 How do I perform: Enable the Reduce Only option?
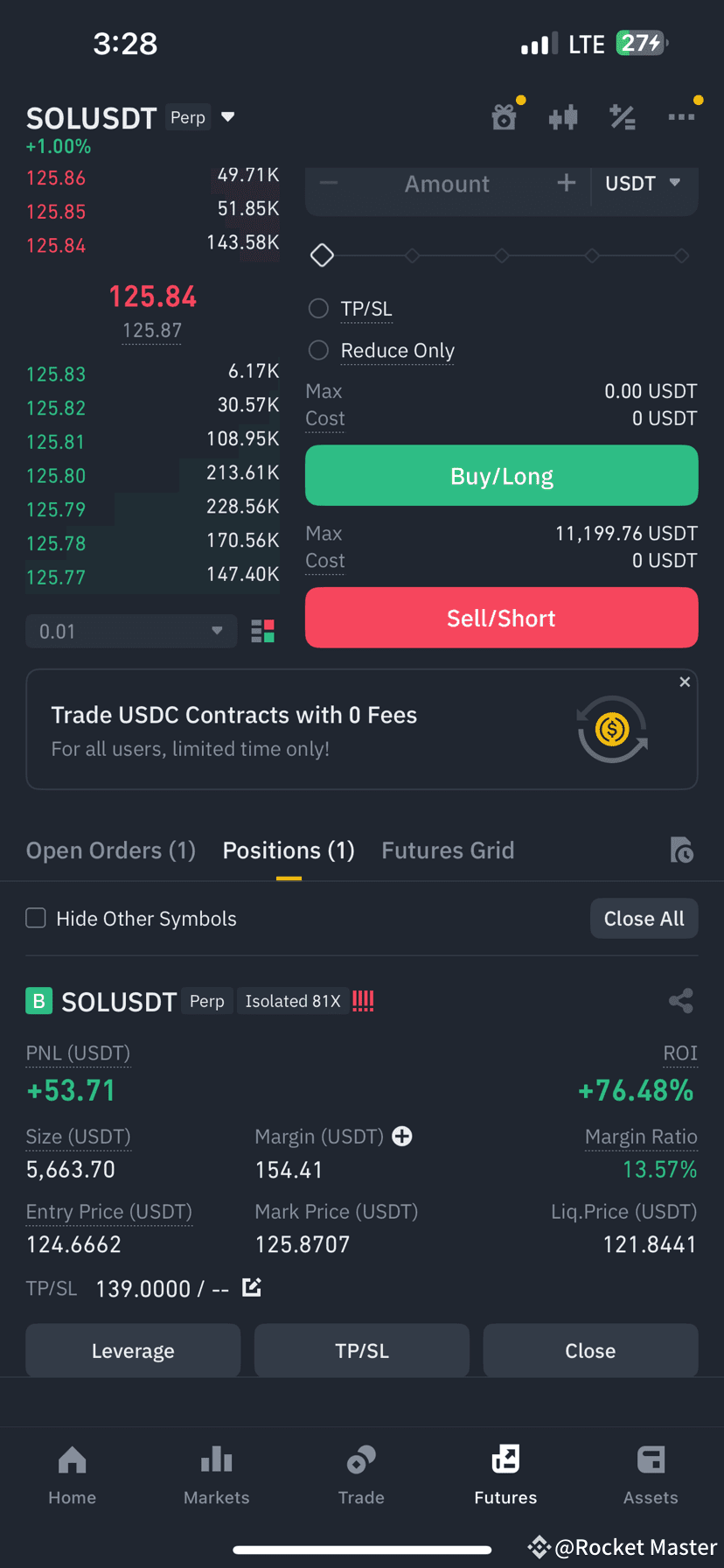[x=318, y=350]
